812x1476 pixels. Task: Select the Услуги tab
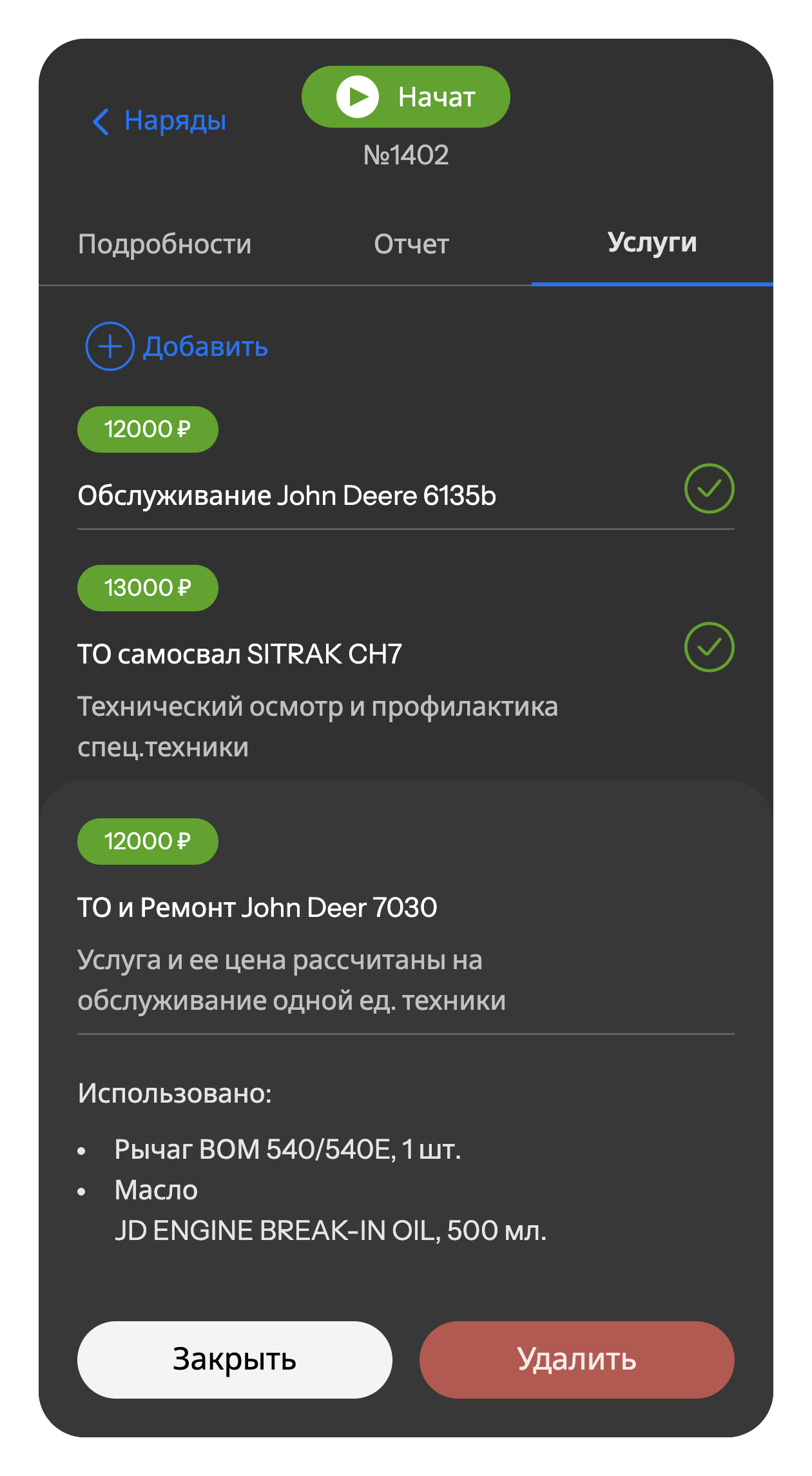pyautogui.click(x=652, y=243)
